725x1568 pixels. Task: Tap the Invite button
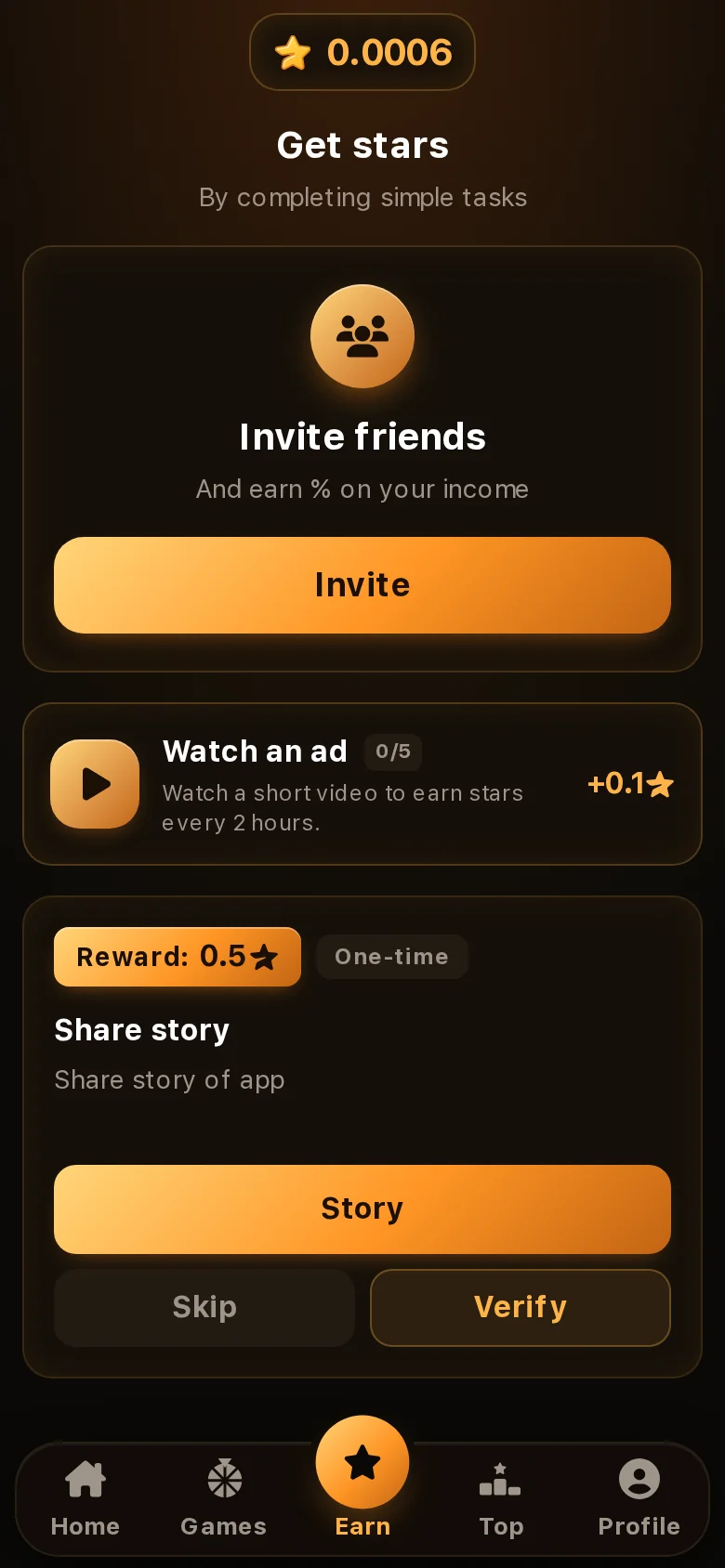362,585
